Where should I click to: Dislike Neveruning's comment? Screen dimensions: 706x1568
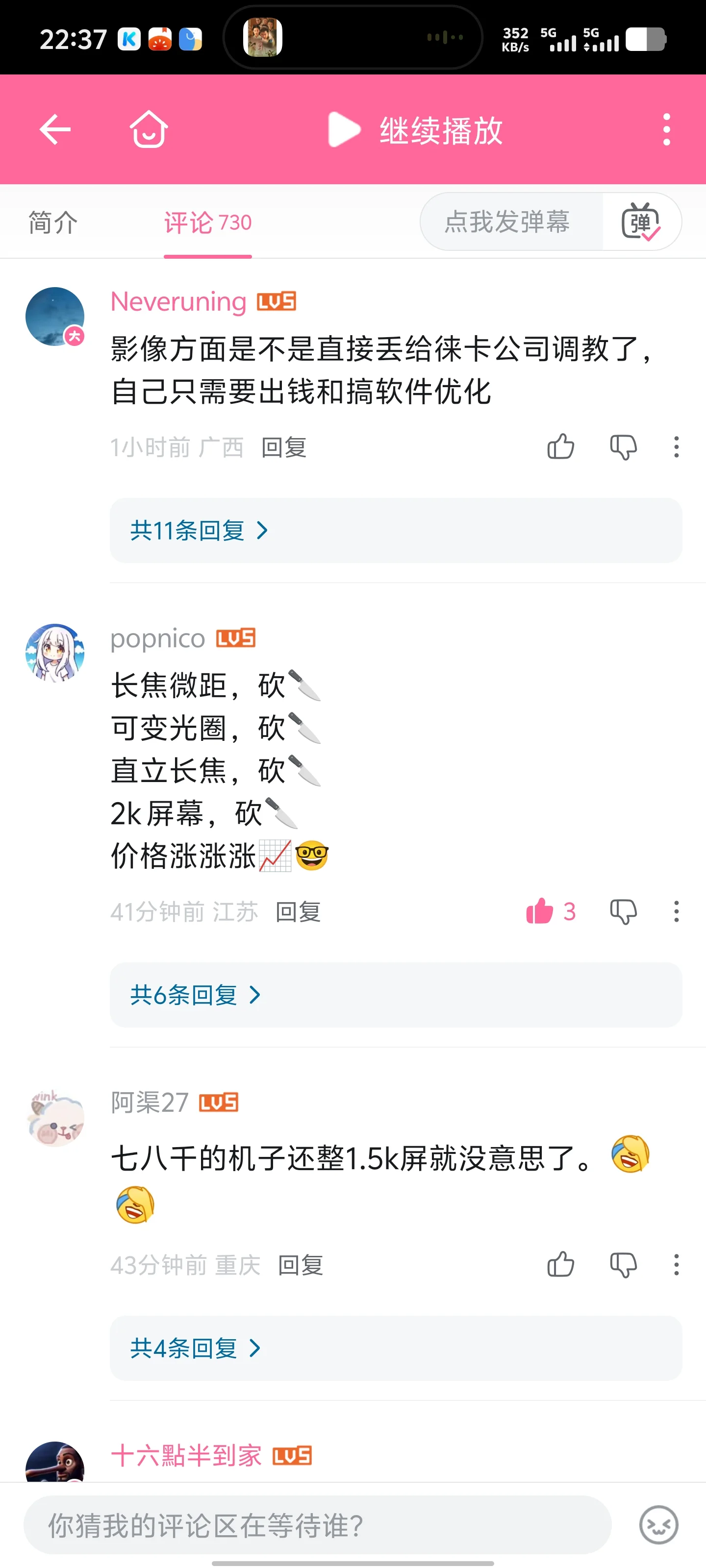click(623, 447)
